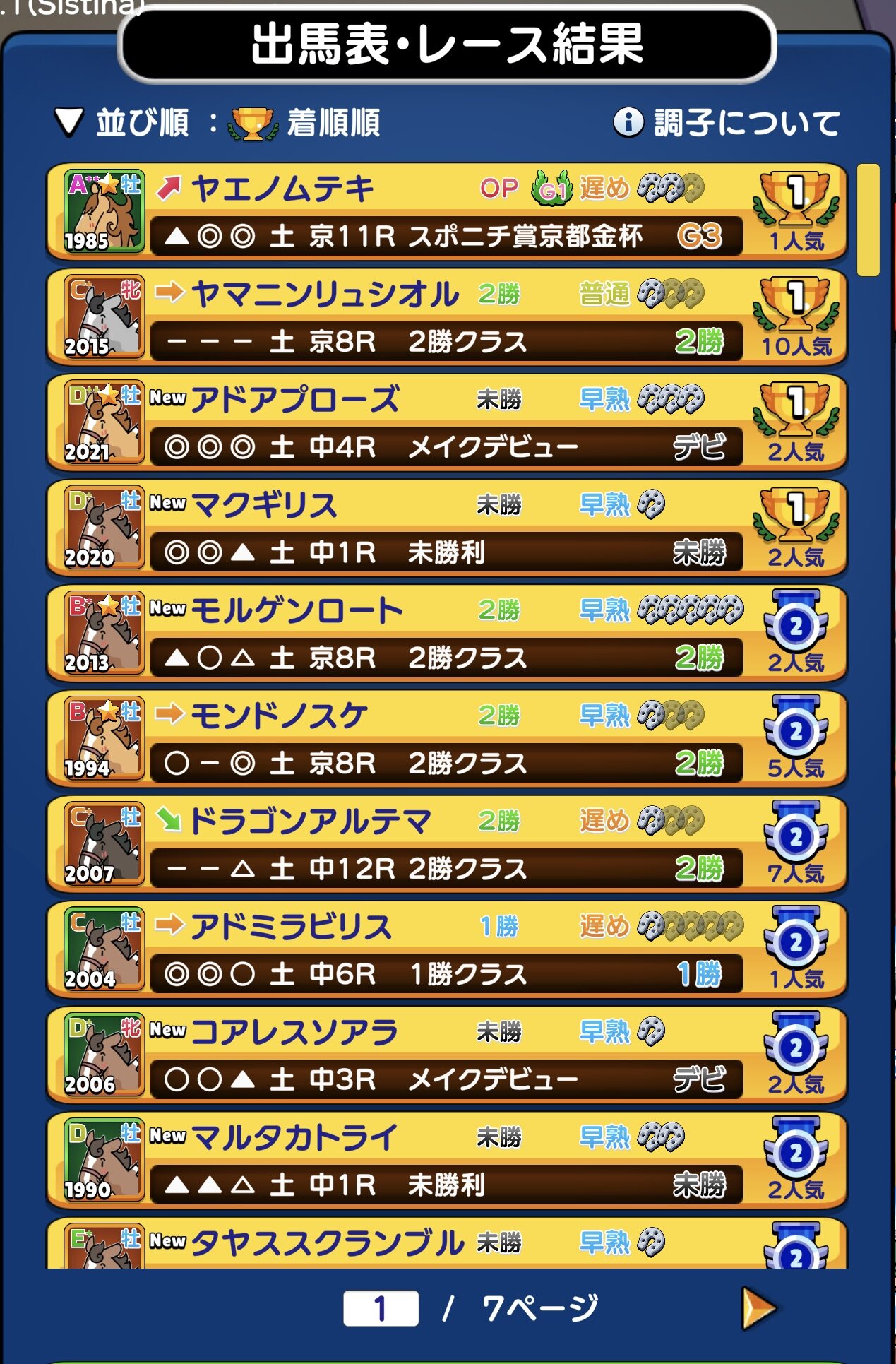
Task: View モンドノスケ race result
Action: point(446,738)
